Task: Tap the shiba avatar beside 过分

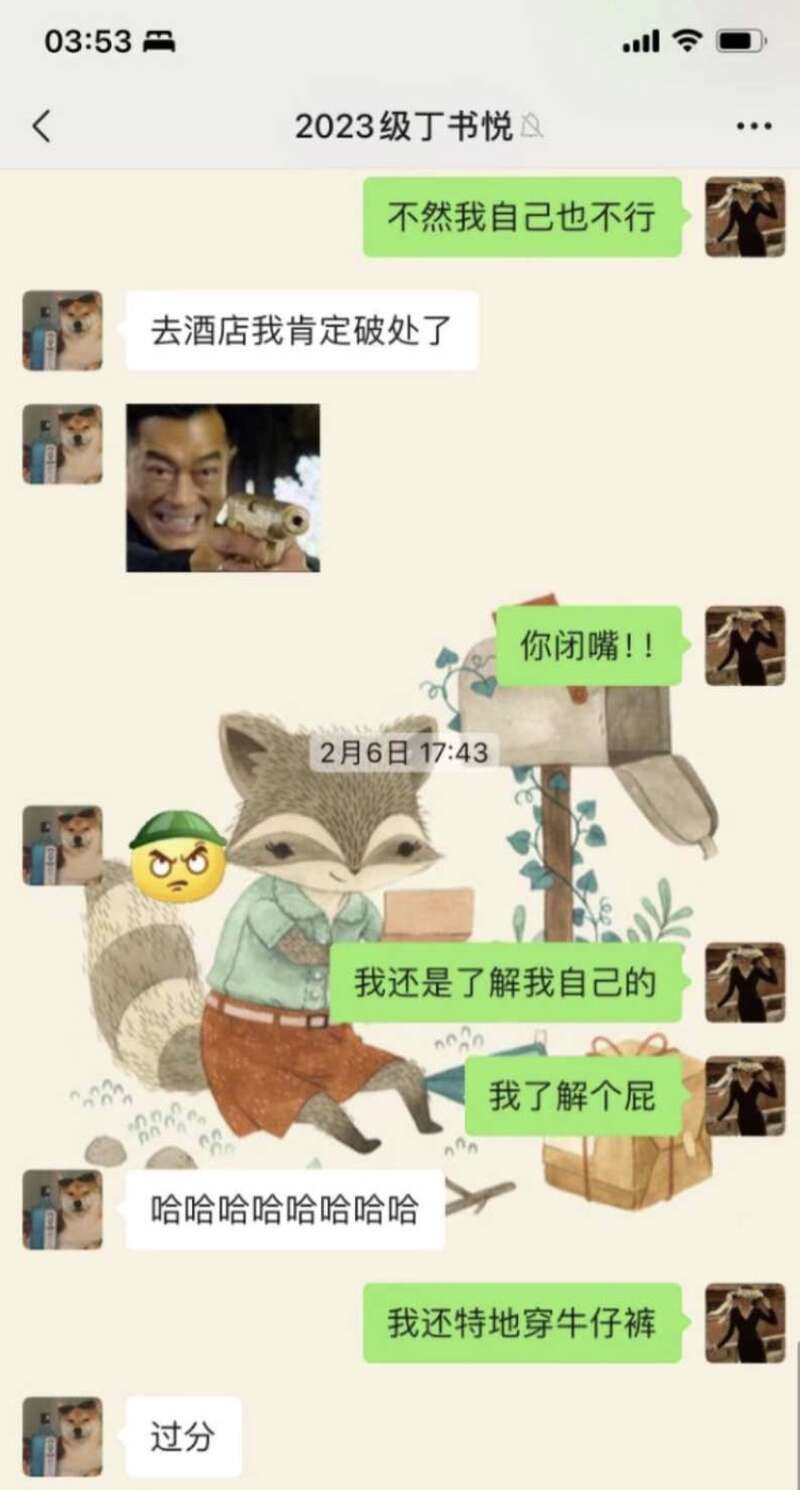Action: [x=63, y=1436]
